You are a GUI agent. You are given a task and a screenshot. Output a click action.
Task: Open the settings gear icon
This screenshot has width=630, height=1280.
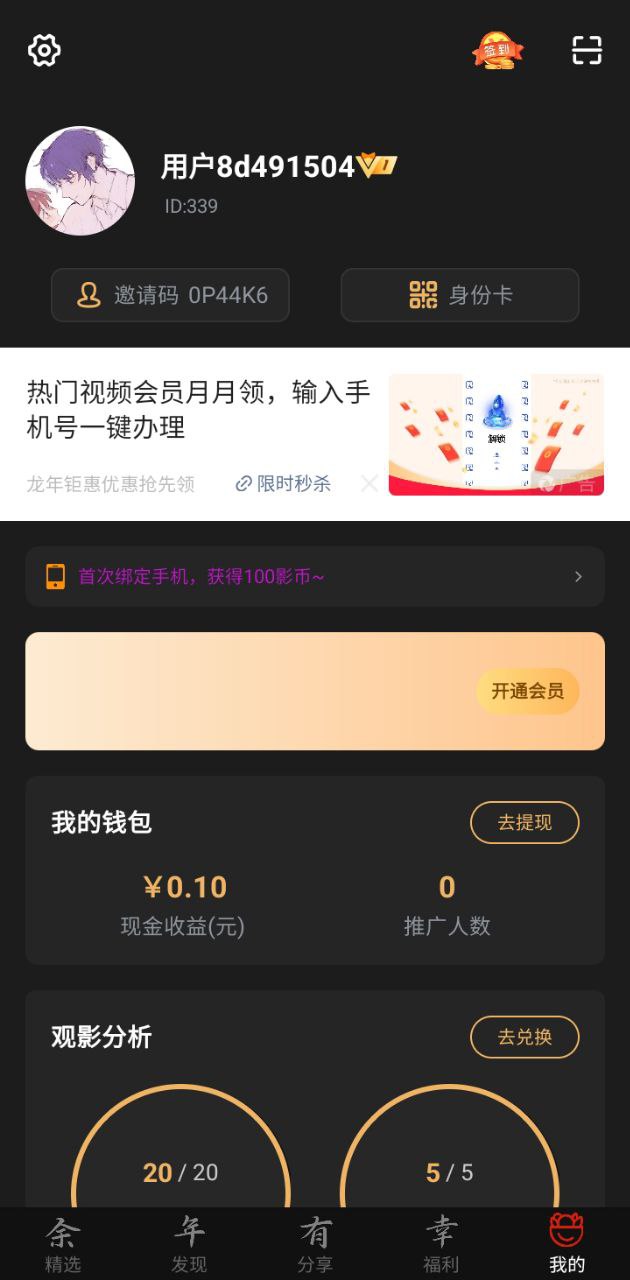click(x=44, y=50)
